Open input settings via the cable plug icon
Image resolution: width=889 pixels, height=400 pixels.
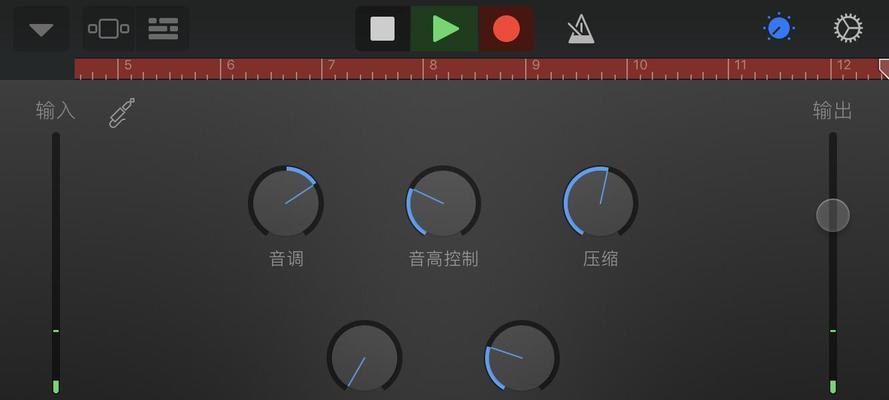click(x=121, y=113)
